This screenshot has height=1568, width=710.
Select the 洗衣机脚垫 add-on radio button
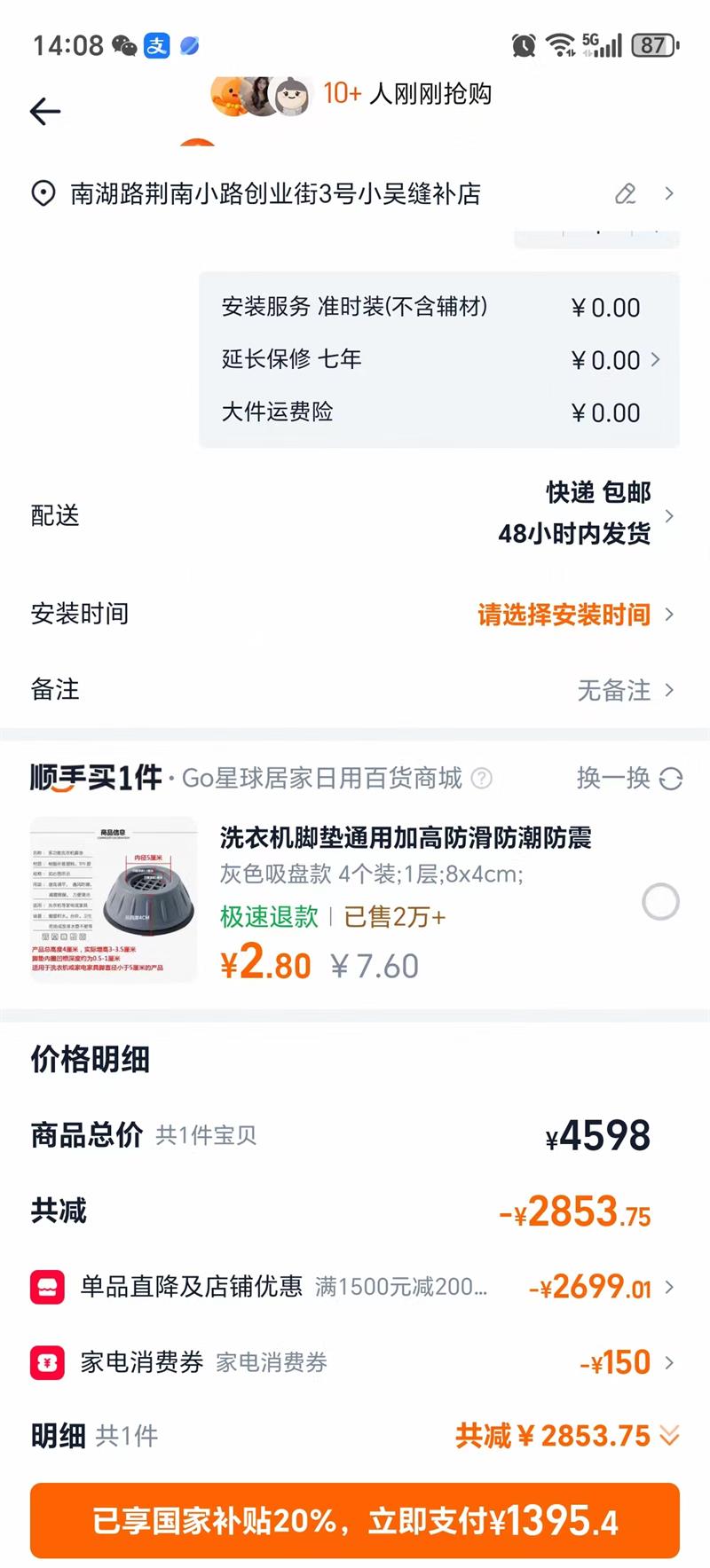[x=660, y=902]
